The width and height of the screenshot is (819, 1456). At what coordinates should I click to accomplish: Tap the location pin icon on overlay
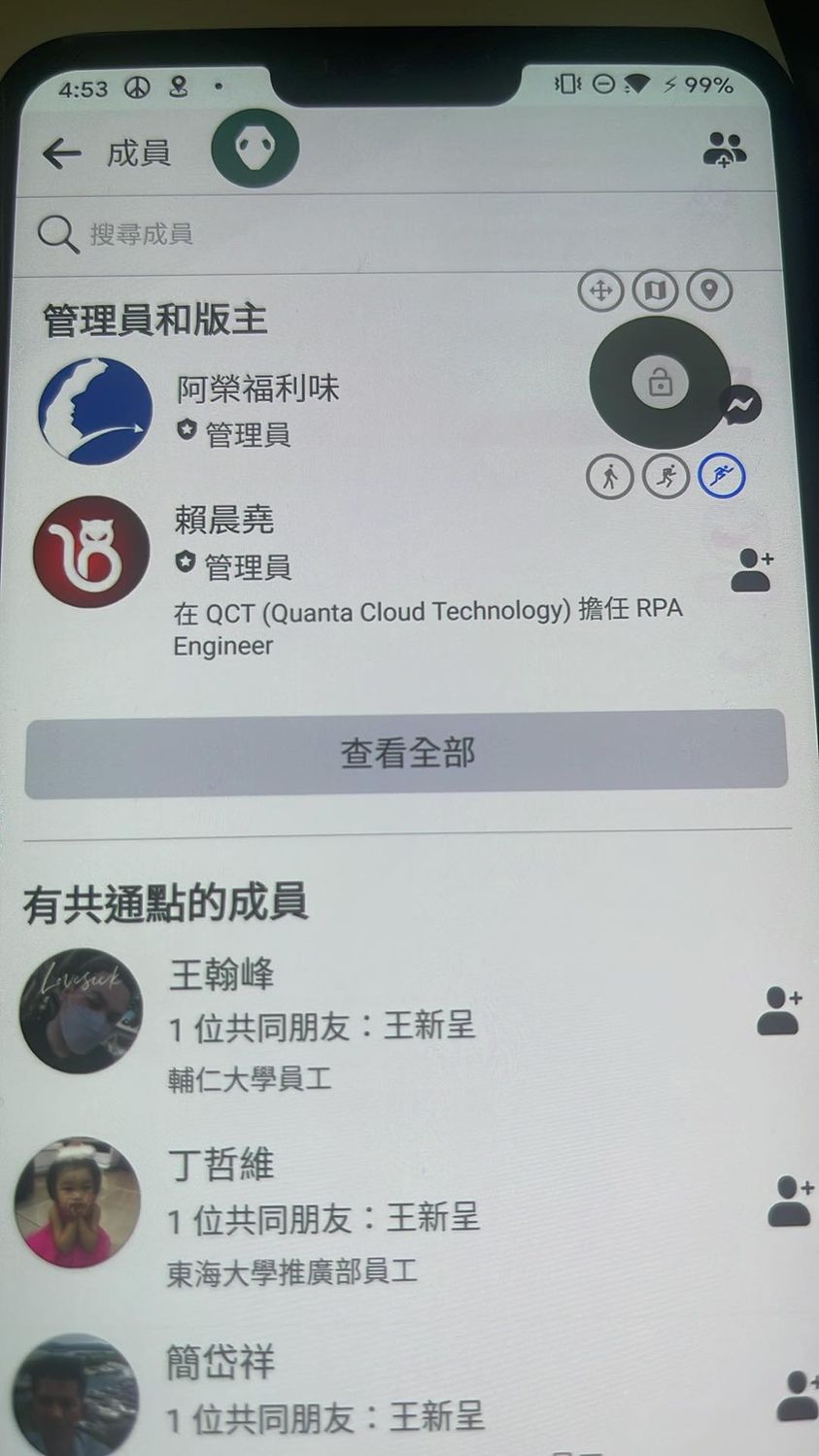click(709, 289)
